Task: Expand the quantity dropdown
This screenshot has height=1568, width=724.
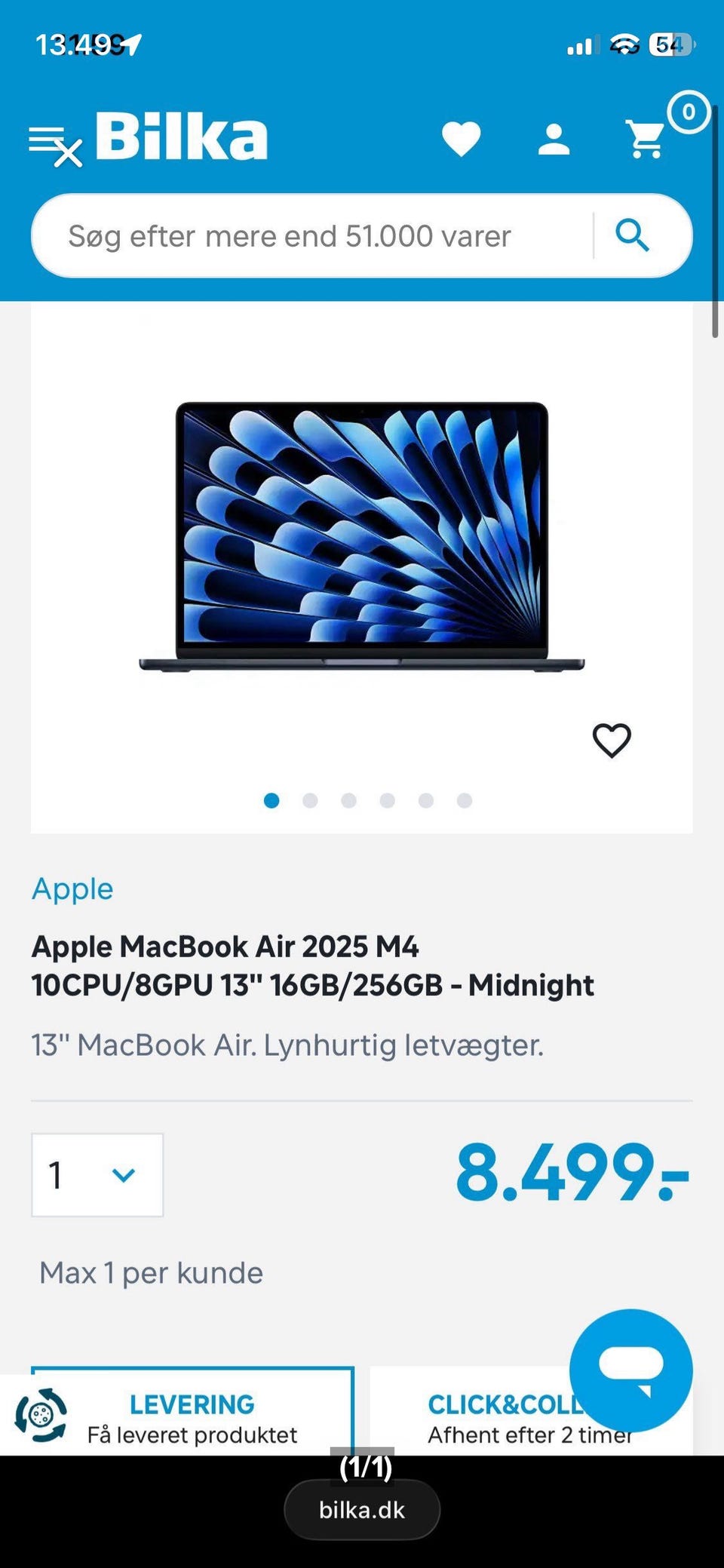Action: (97, 1174)
